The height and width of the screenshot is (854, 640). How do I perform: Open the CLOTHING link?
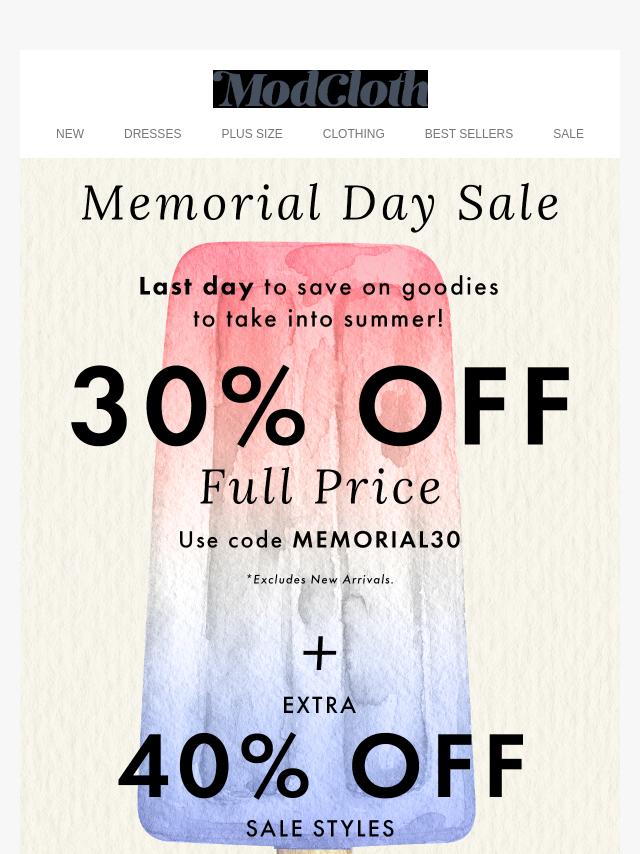click(x=353, y=134)
